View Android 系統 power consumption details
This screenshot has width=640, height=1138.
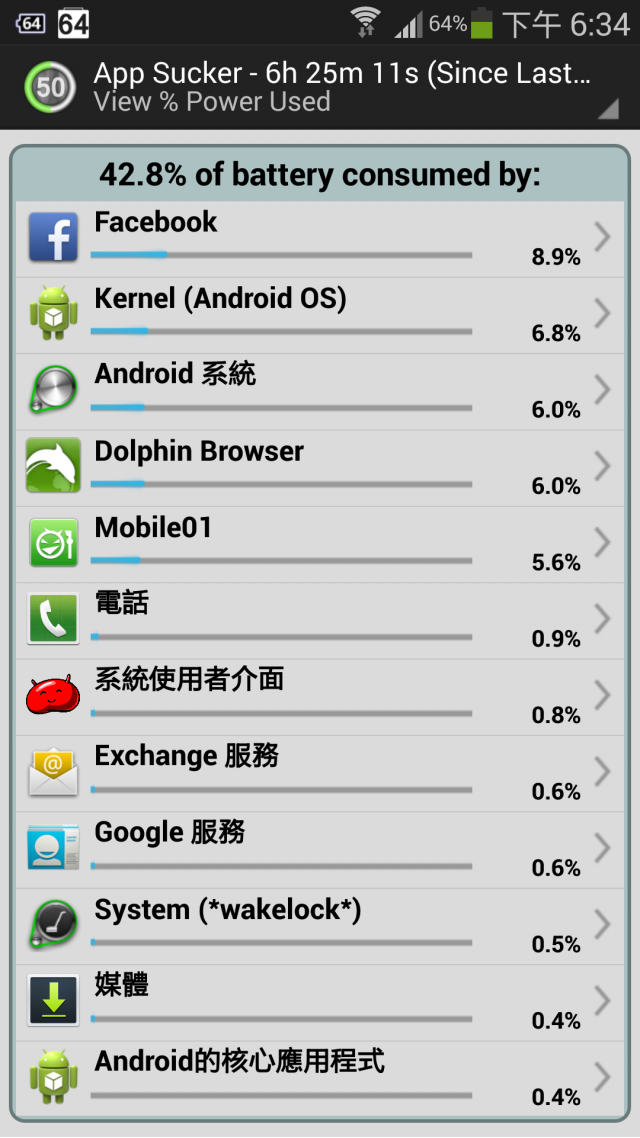320,391
